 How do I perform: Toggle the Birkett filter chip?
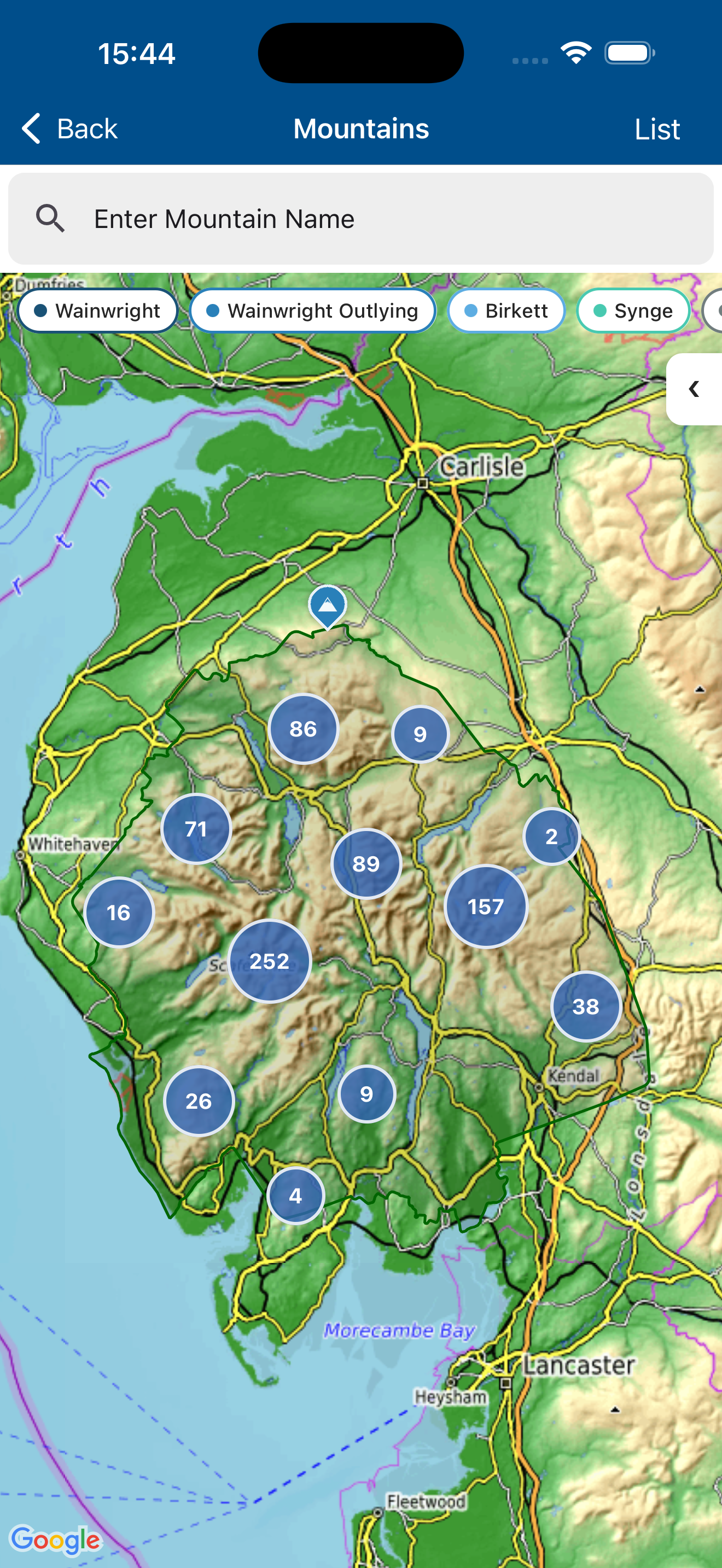(506, 311)
